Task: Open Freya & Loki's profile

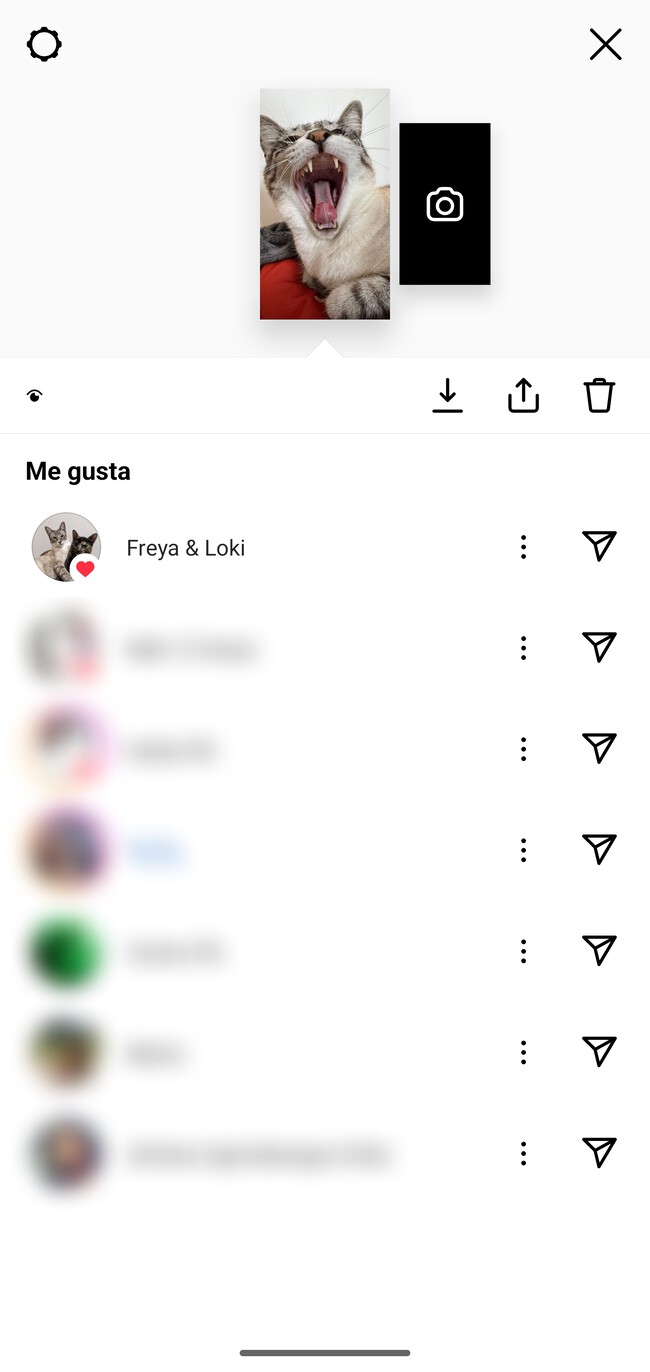Action: 185,548
